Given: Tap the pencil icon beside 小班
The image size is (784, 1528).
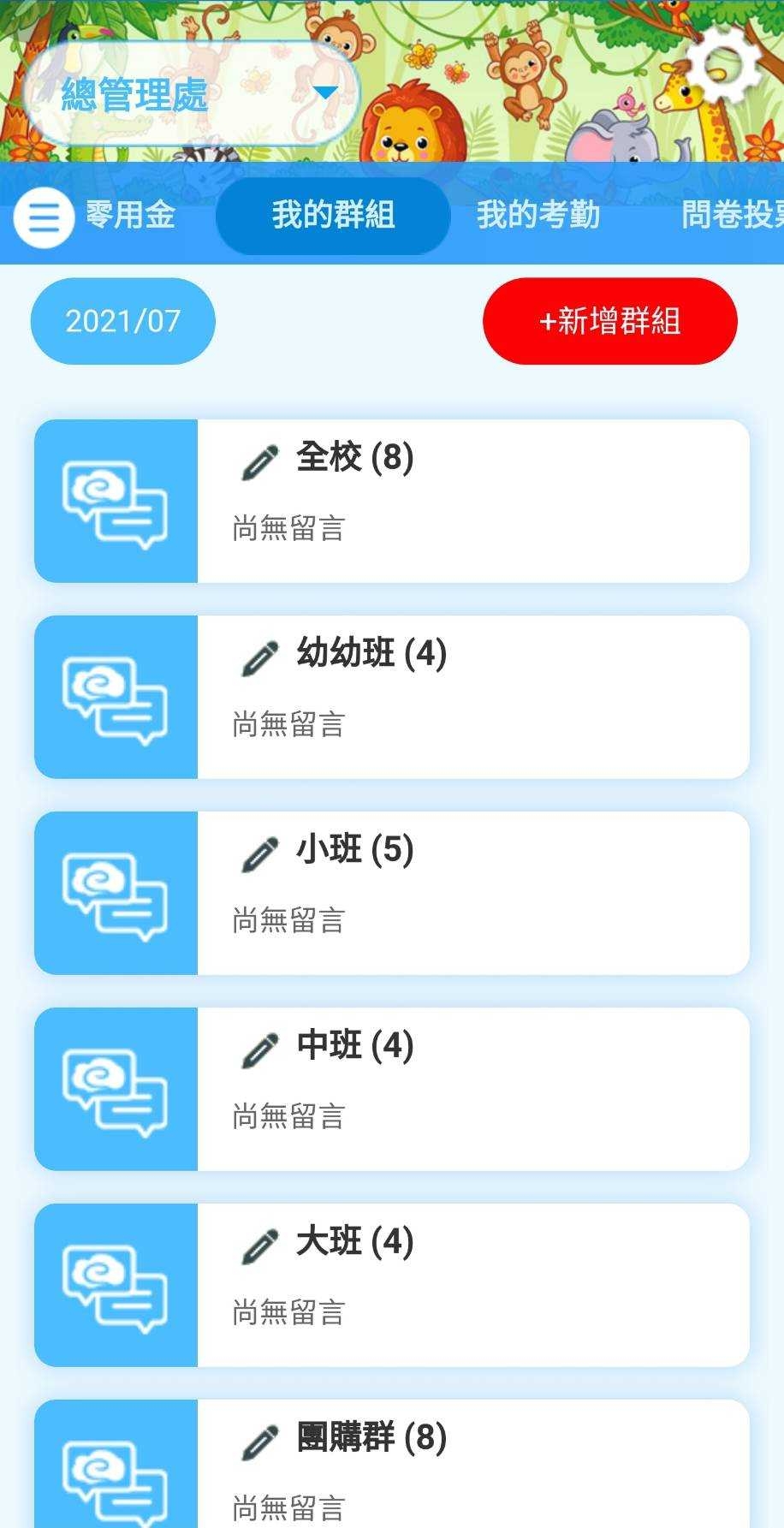Looking at the screenshot, I should coord(260,854).
